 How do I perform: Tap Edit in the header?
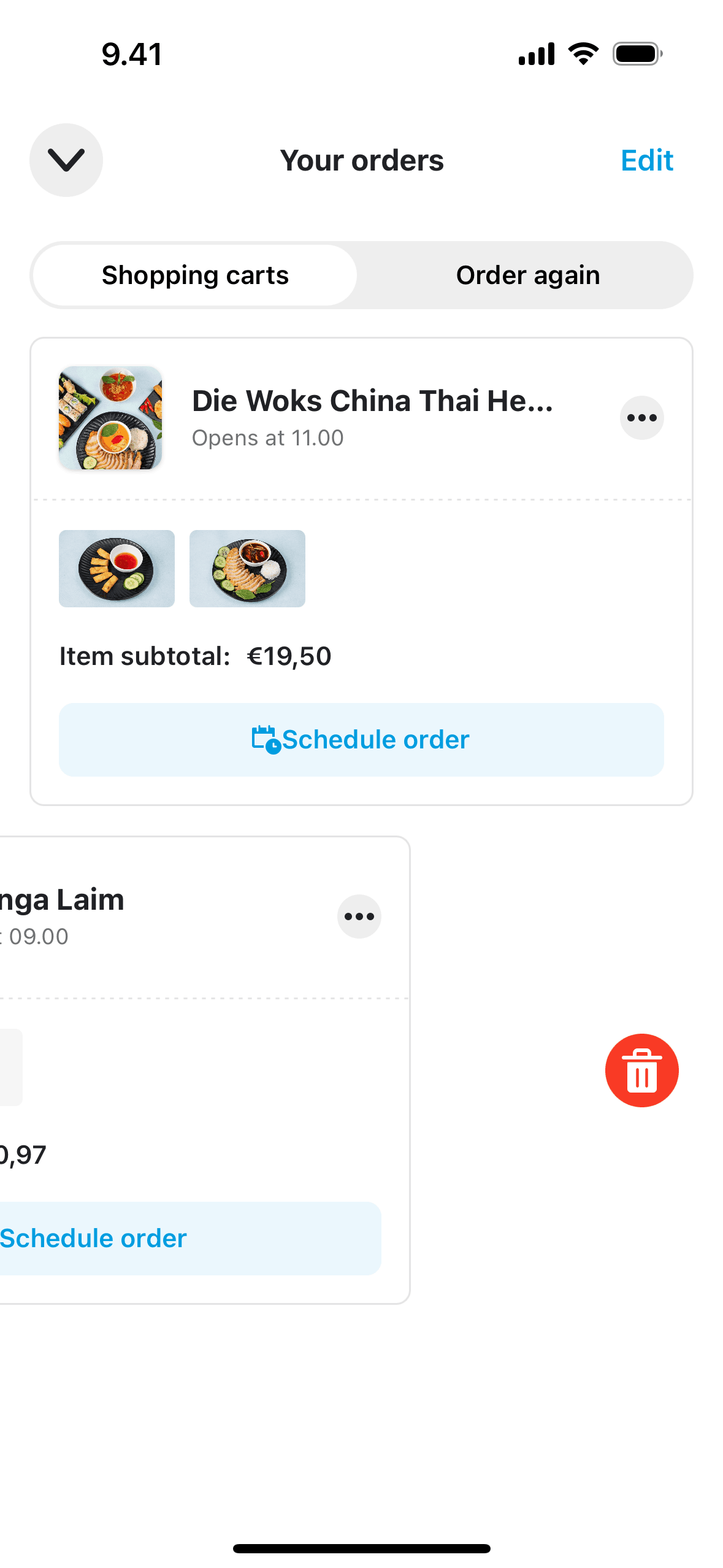pos(647,160)
